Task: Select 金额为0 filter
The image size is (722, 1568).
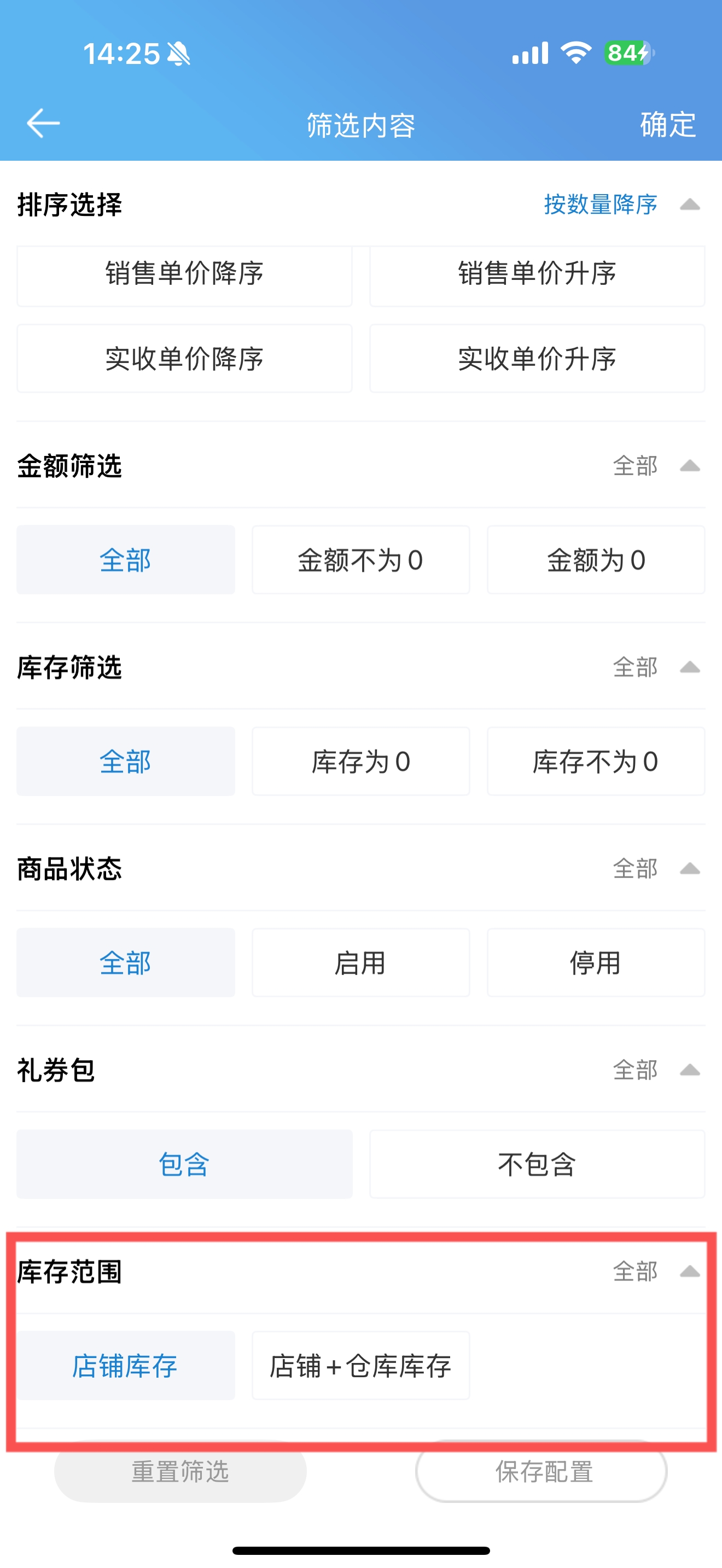Action: coord(596,560)
